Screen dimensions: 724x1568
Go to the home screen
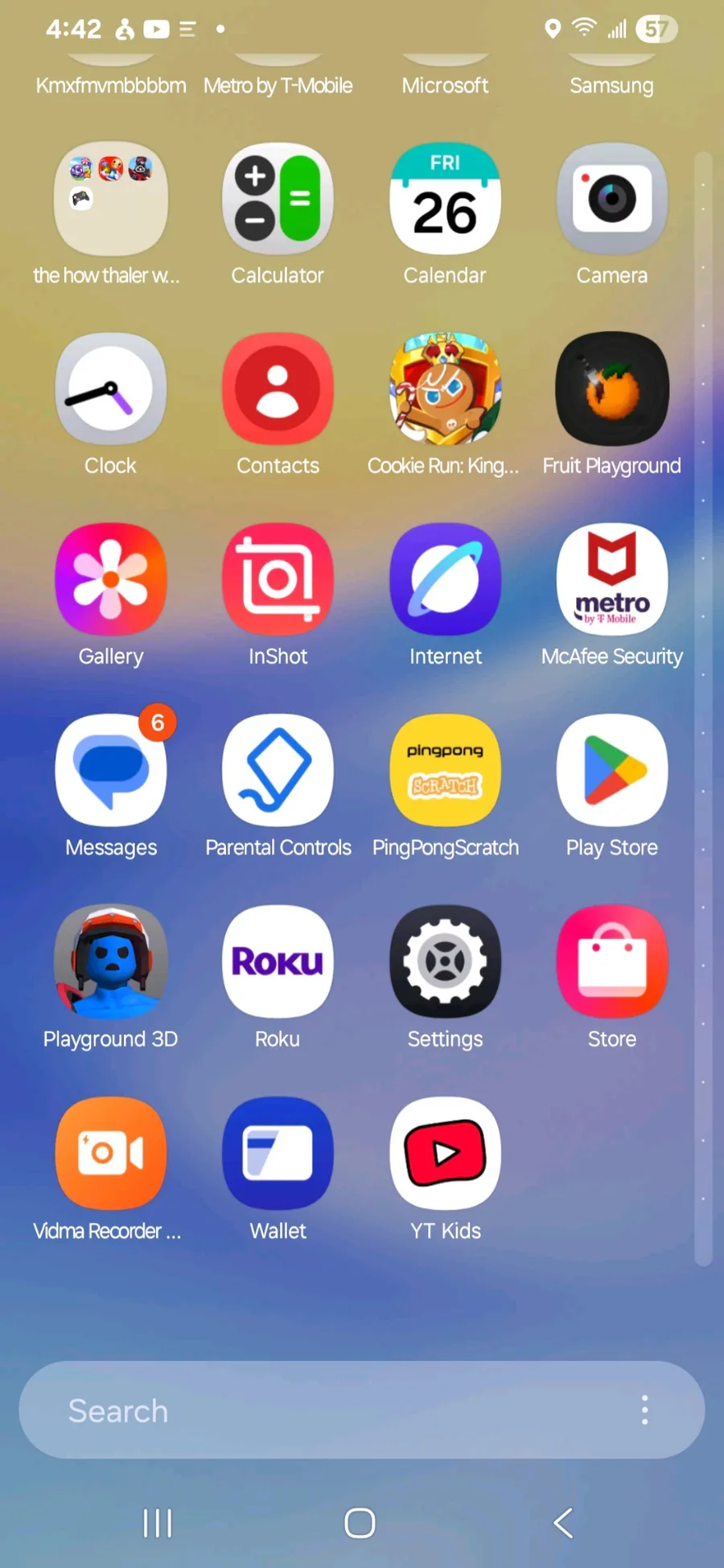click(360, 1522)
